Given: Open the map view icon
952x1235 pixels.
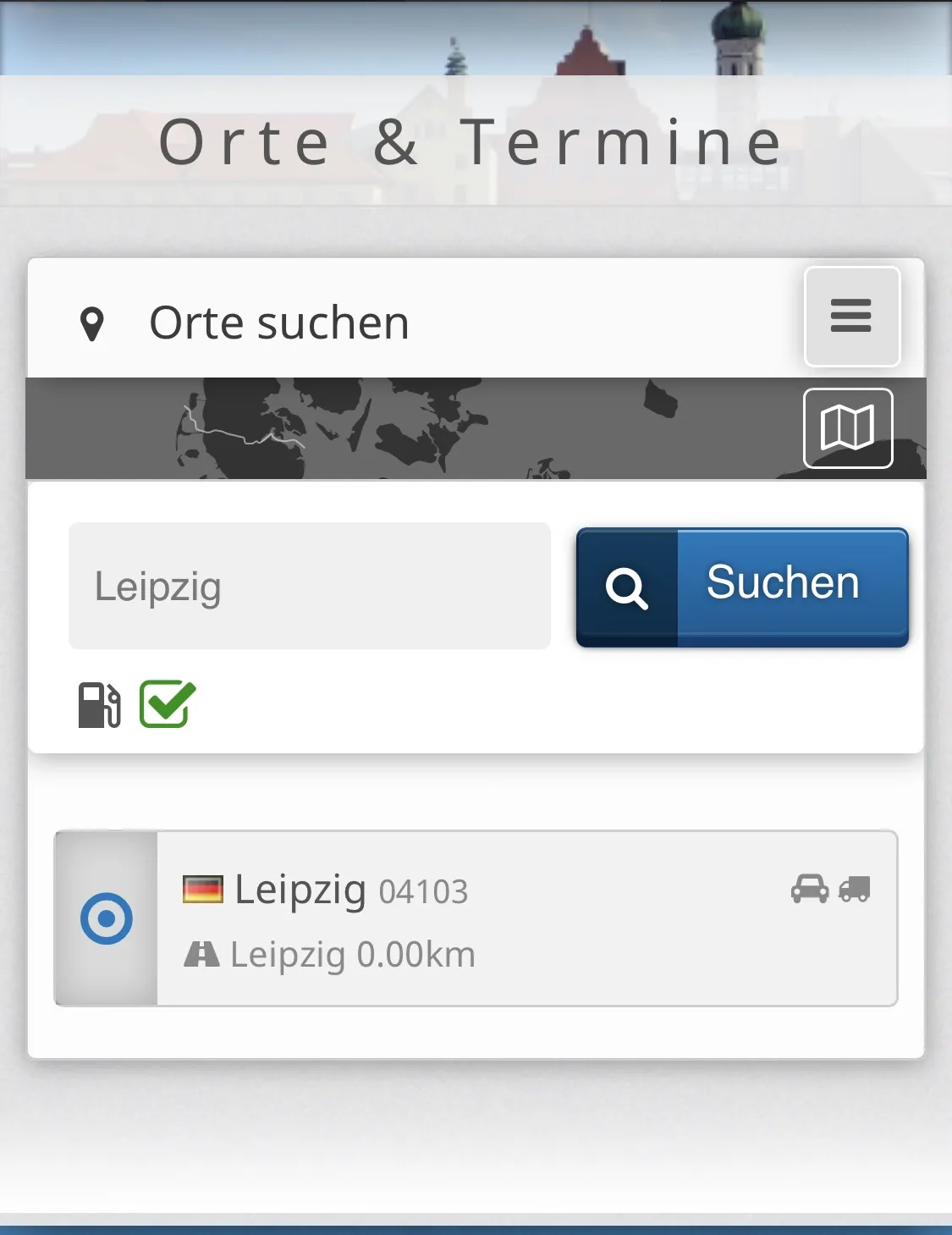Looking at the screenshot, I should coord(848,428).
